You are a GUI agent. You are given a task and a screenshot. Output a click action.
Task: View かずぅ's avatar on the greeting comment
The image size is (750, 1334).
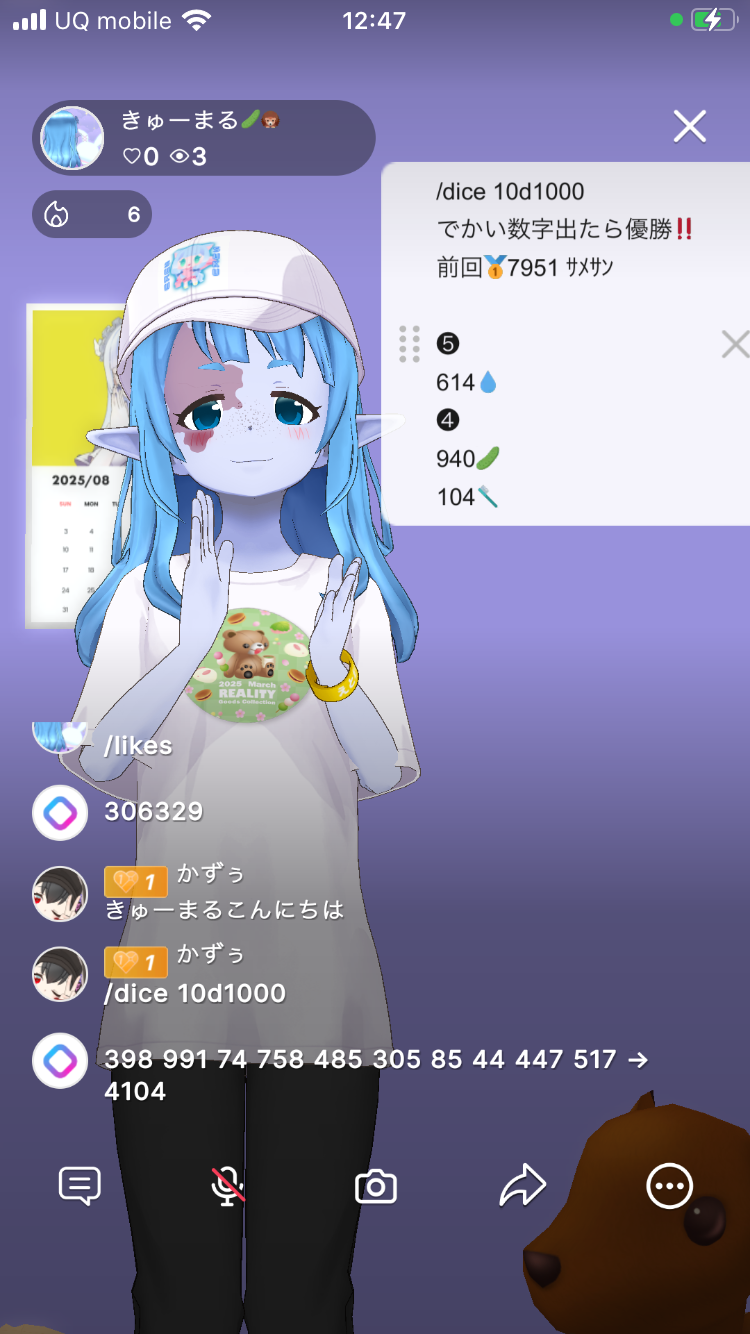(60, 894)
